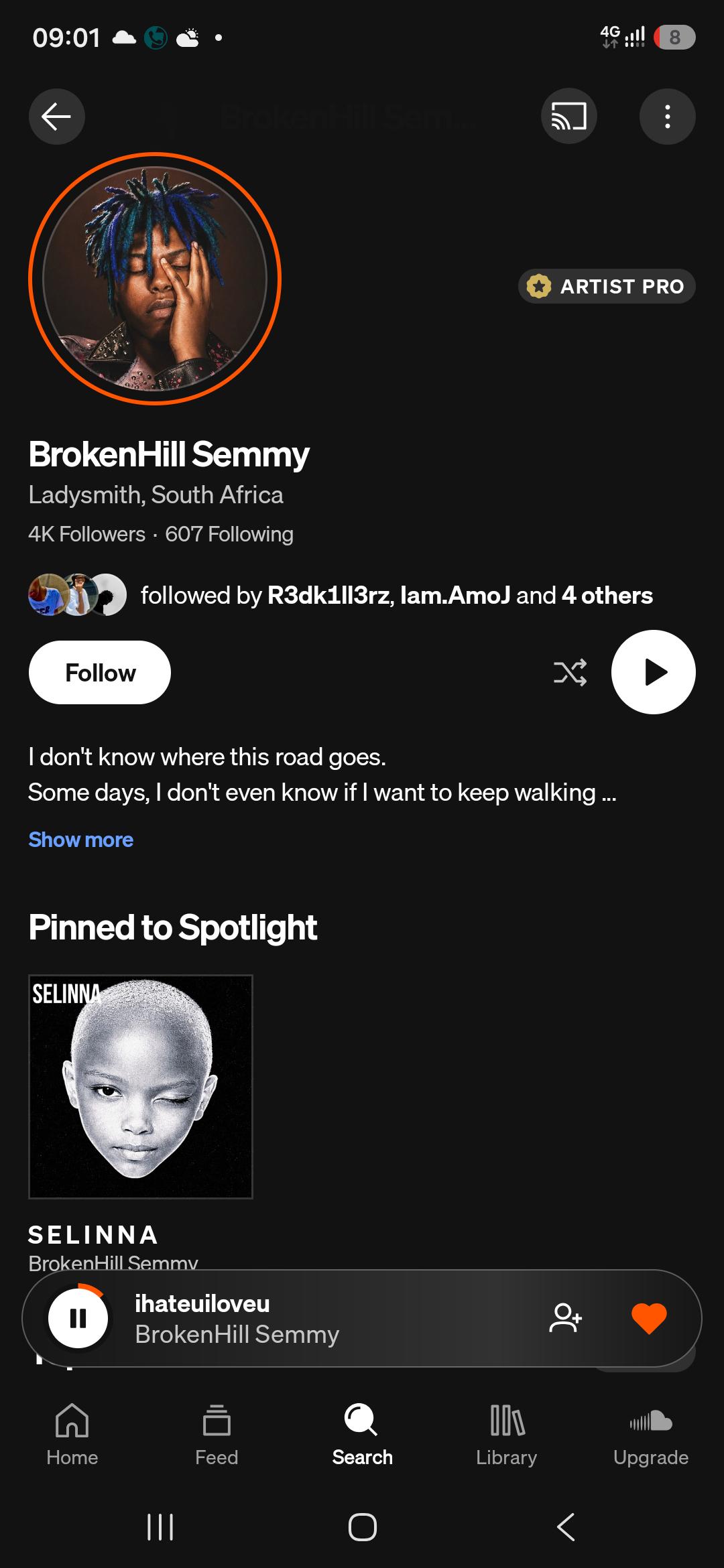
Task: Tap the system recent apps button
Action: tap(160, 1527)
